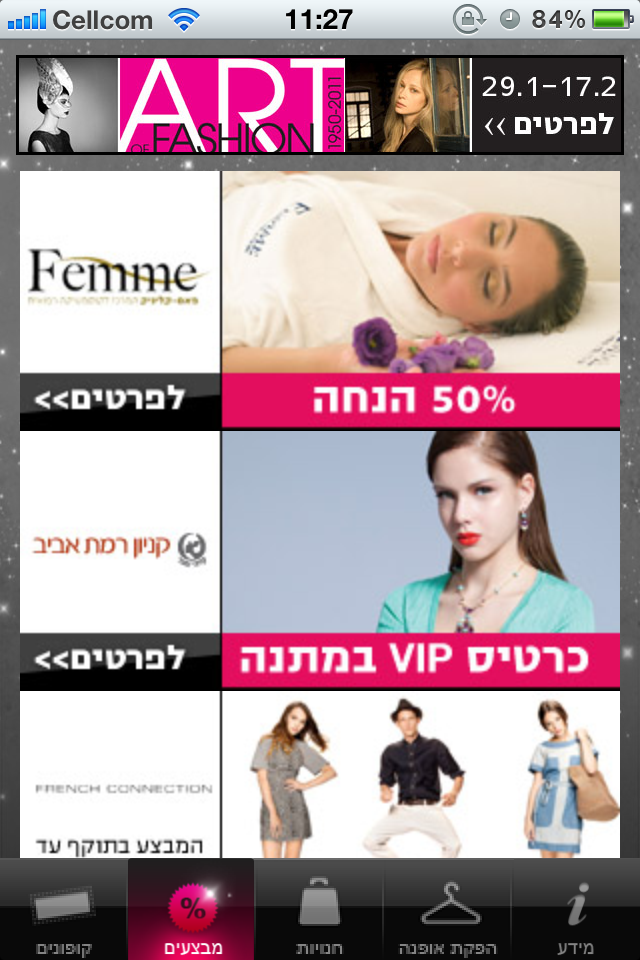Image resolution: width=640 pixels, height=960 pixels.
Task: Open the Femme 50% הנחה offer
Action: coord(420,300)
